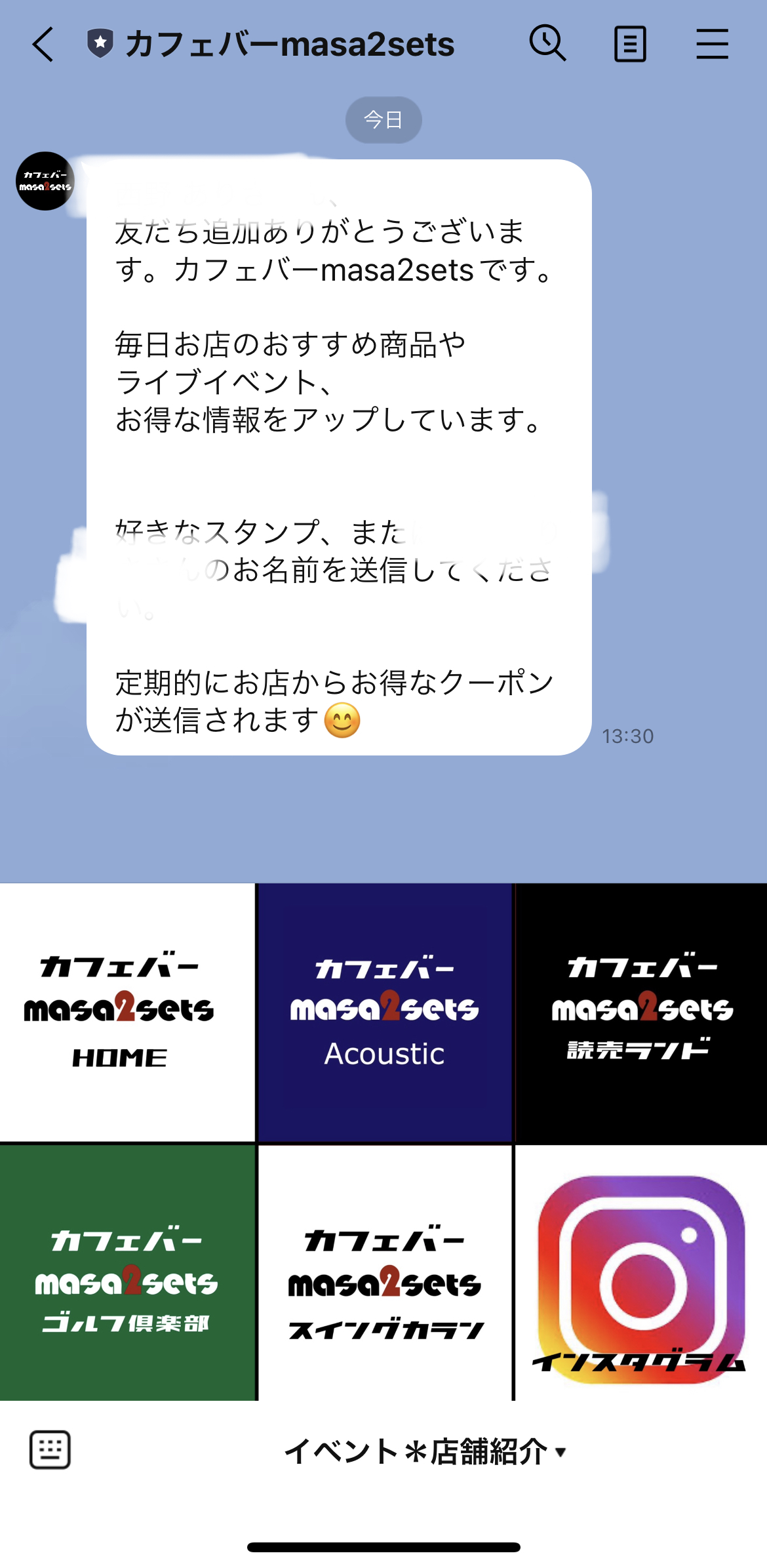Tap the back arrow to leave chat
The width and height of the screenshot is (767, 1568).
tap(42, 44)
